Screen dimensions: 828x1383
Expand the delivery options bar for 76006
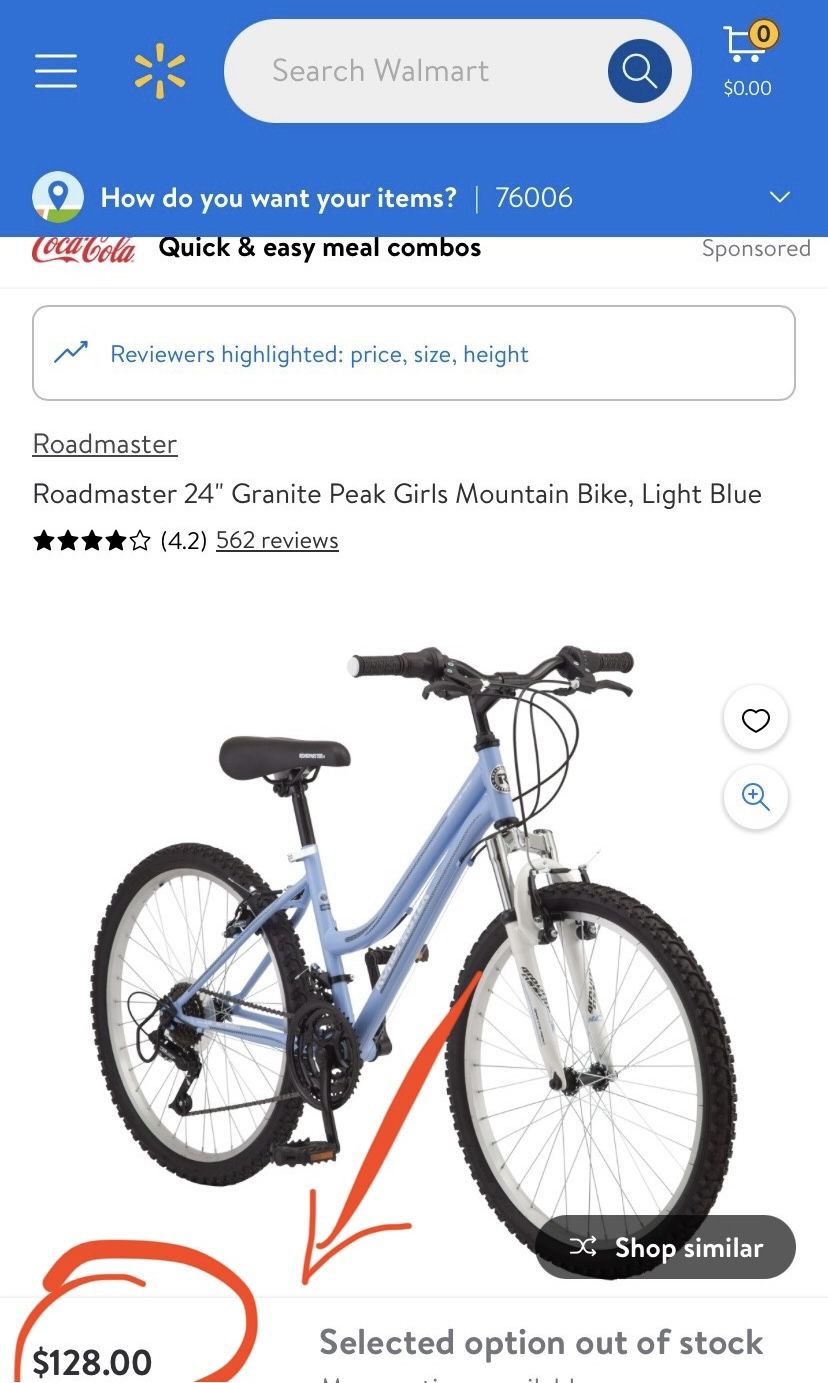414,197
